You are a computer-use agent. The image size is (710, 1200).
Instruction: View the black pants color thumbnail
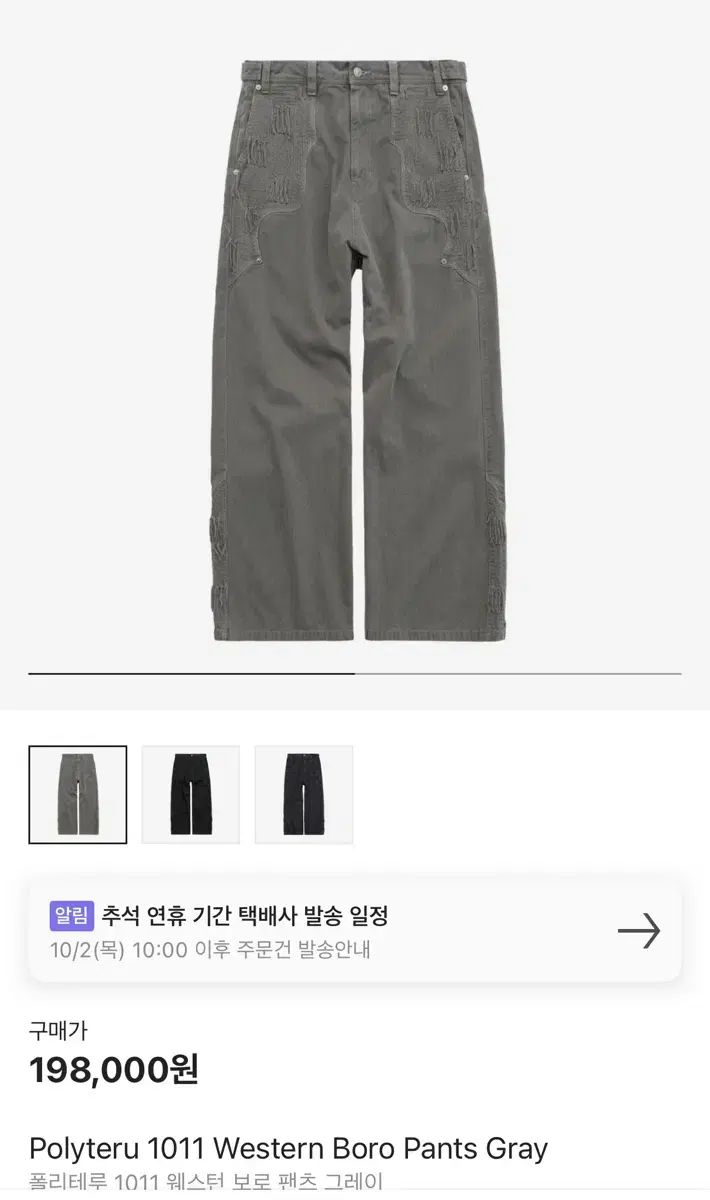click(191, 794)
